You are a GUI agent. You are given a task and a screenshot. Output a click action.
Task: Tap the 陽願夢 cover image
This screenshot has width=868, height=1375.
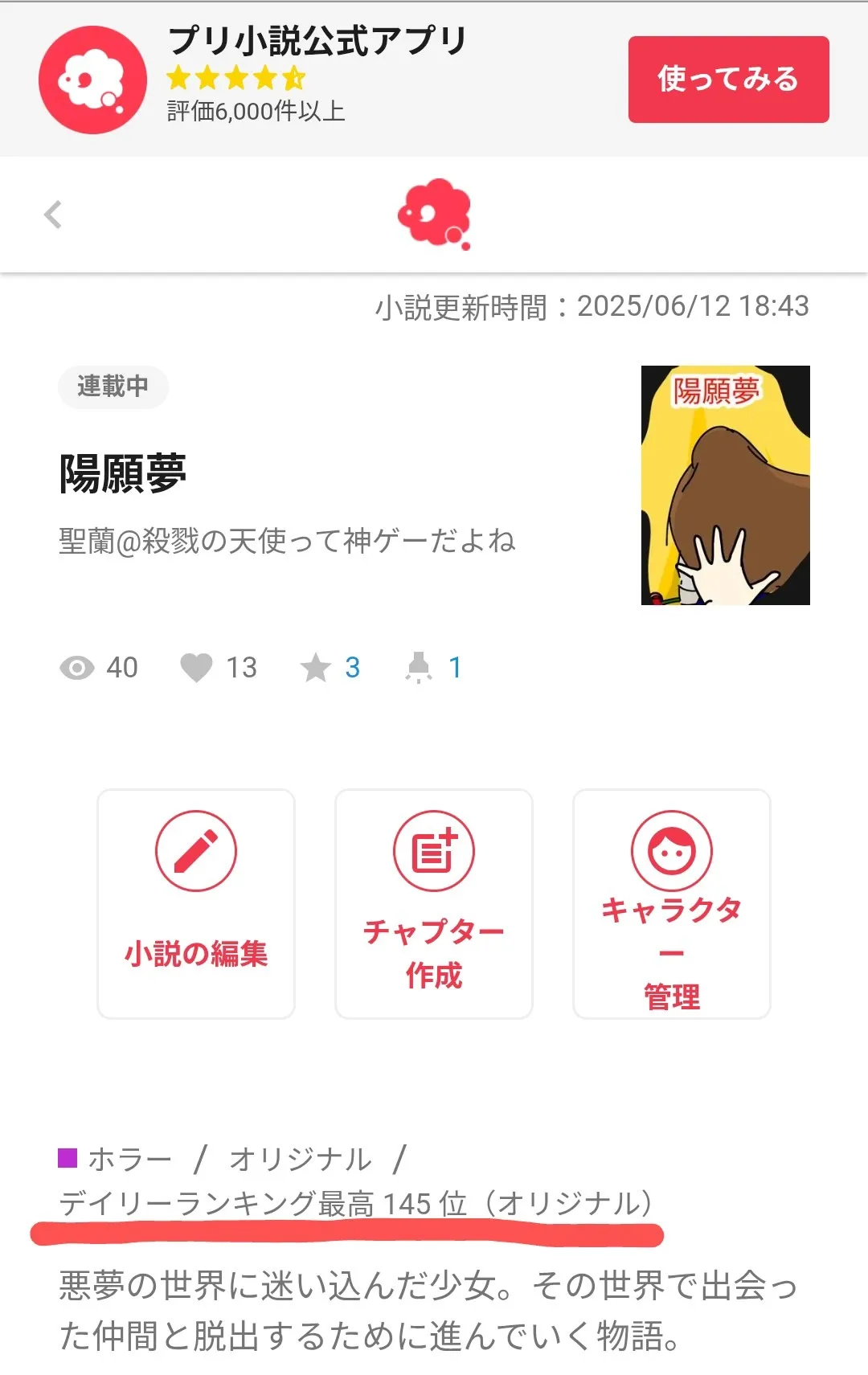(x=725, y=485)
